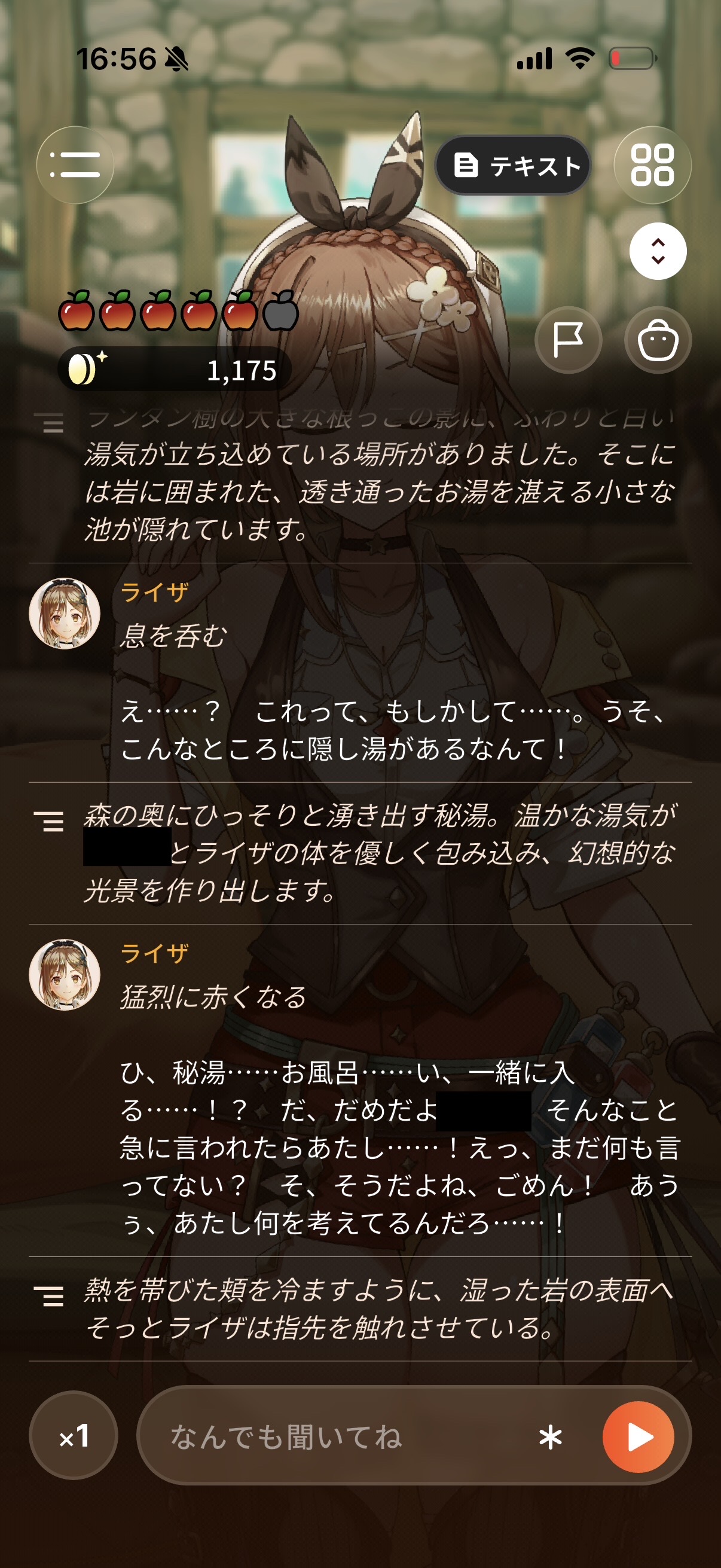Screen dimensions: 721x1568
Task: Open the four-square grid menu
Action: point(652,165)
